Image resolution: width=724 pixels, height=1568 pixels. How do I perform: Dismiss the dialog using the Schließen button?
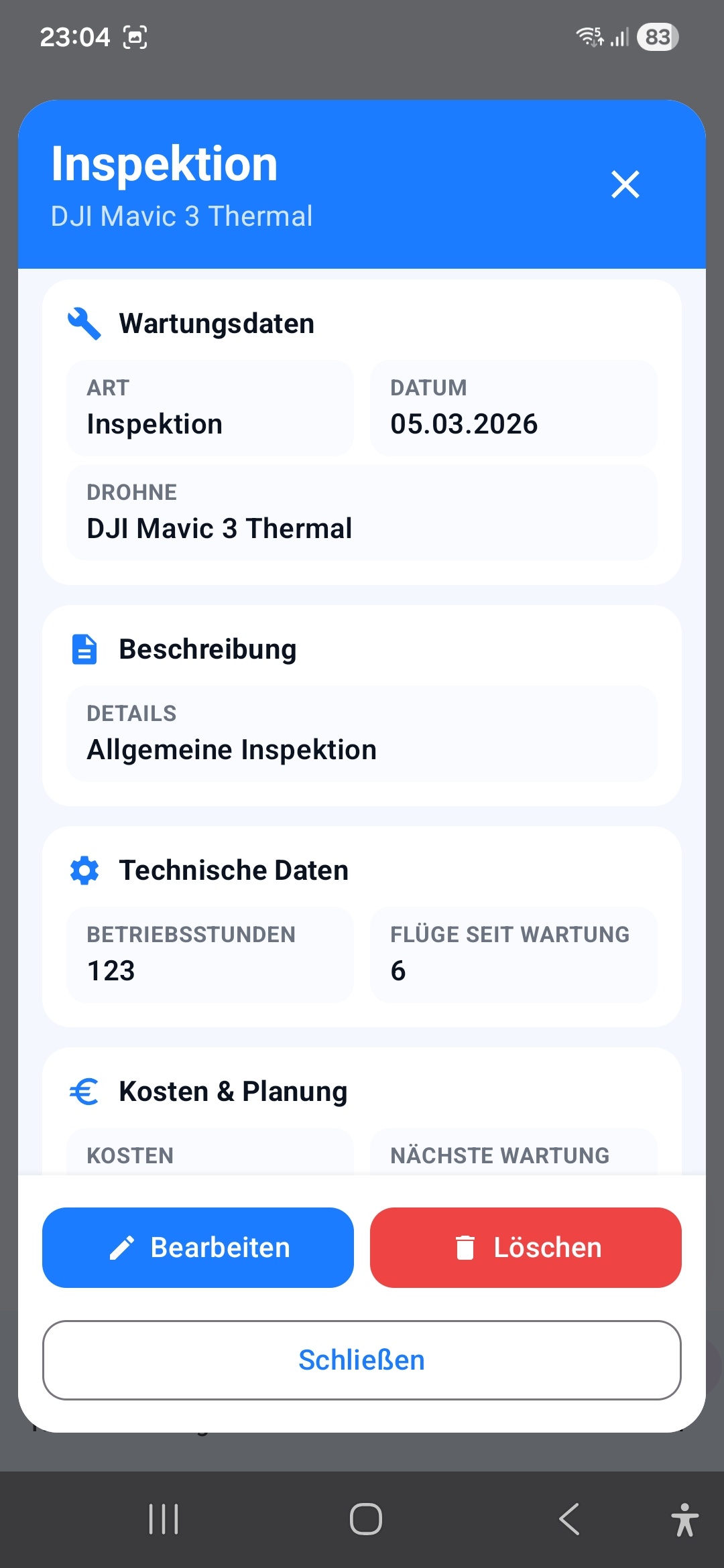click(362, 1360)
